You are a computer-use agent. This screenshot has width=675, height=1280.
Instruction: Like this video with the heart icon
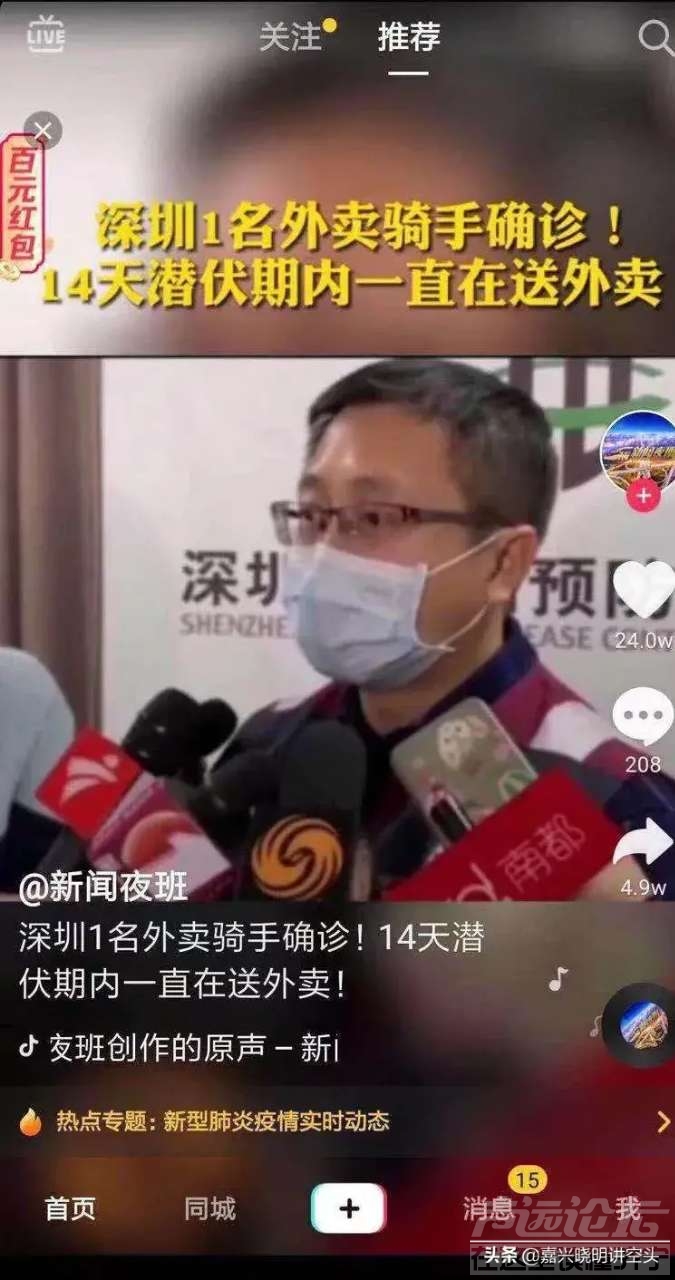[643, 590]
